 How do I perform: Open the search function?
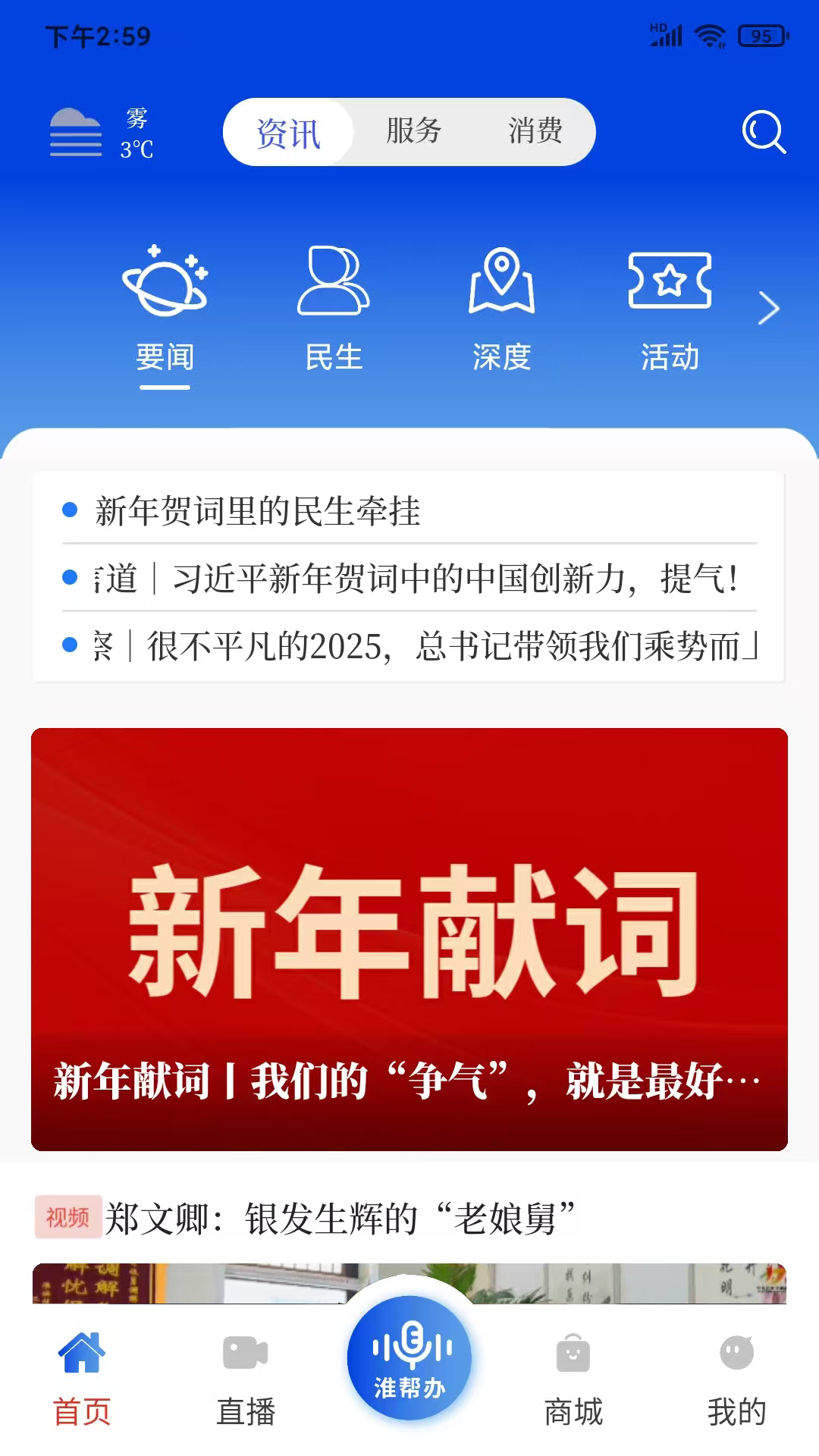[764, 131]
